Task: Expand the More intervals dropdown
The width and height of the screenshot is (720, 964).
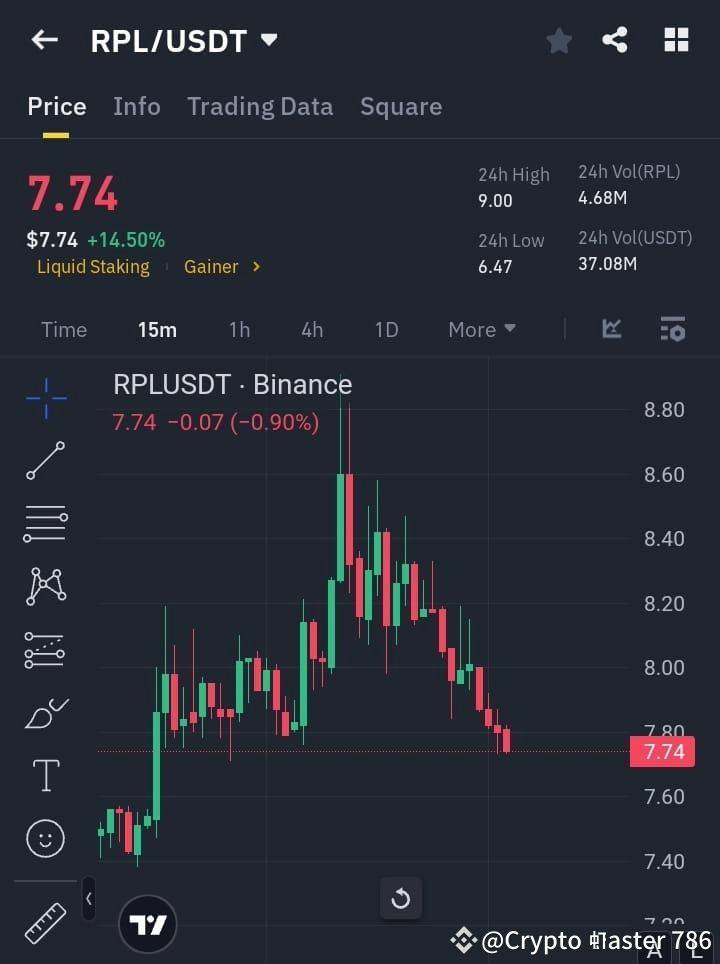Action: pos(481,329)
